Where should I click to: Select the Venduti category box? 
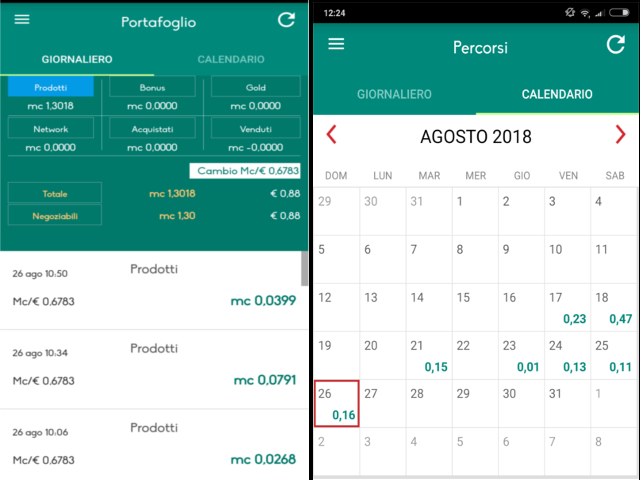(x=255, y=128)
